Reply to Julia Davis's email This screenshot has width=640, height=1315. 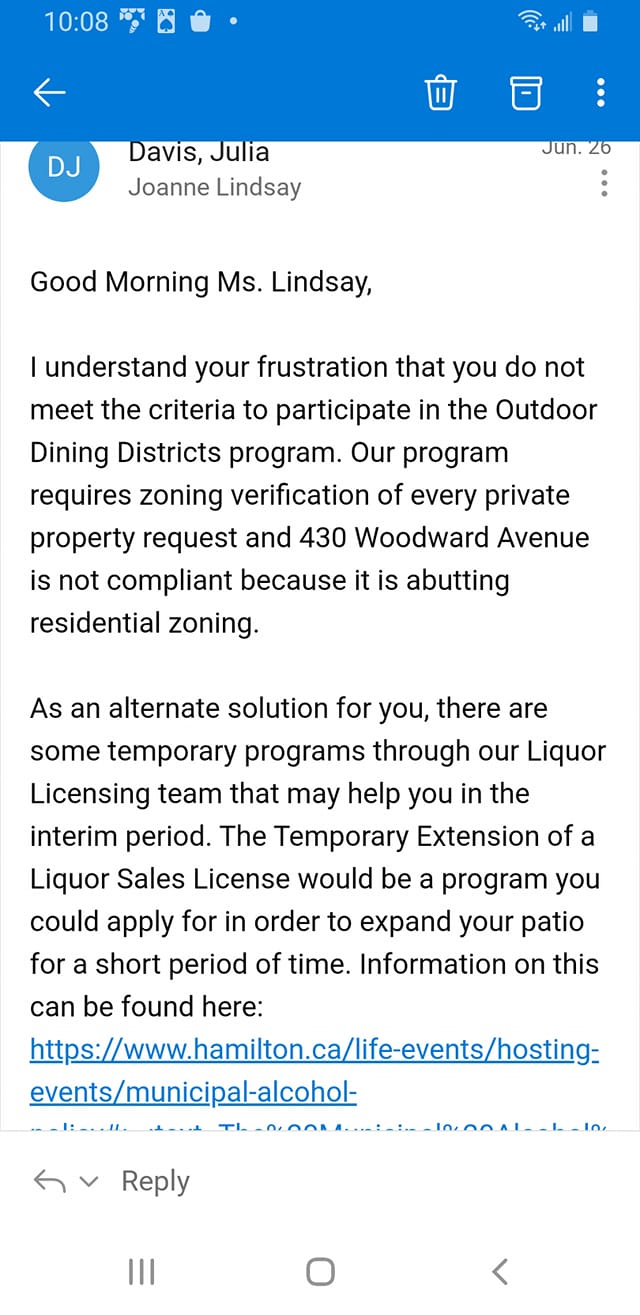pos(155,1181)
